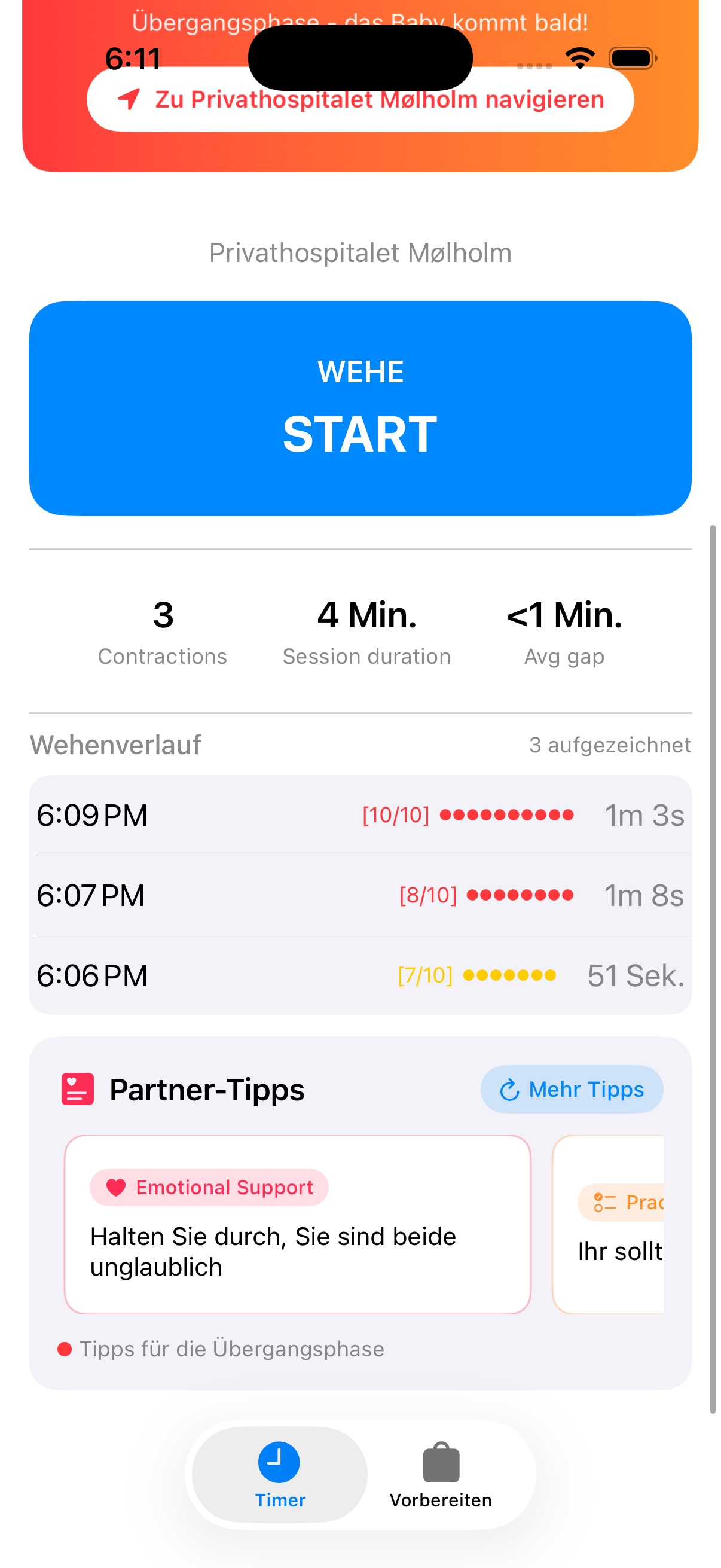
Task: Open the 6:09 PM contraction entry
Action: point(360,815)
